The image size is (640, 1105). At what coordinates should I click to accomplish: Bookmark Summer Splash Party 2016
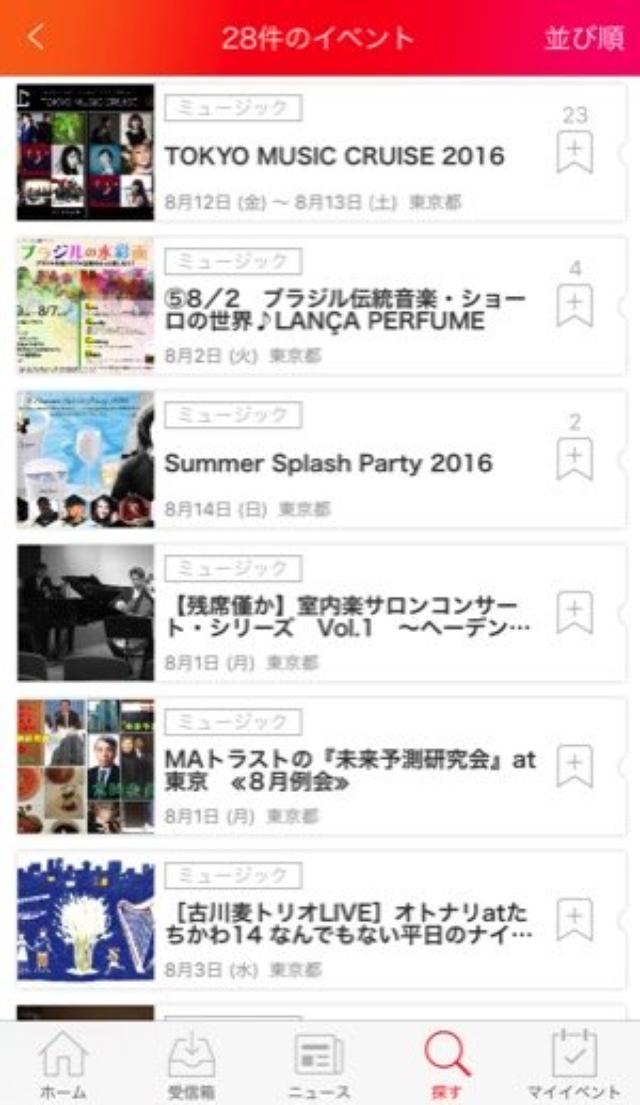tap(574, 459)
